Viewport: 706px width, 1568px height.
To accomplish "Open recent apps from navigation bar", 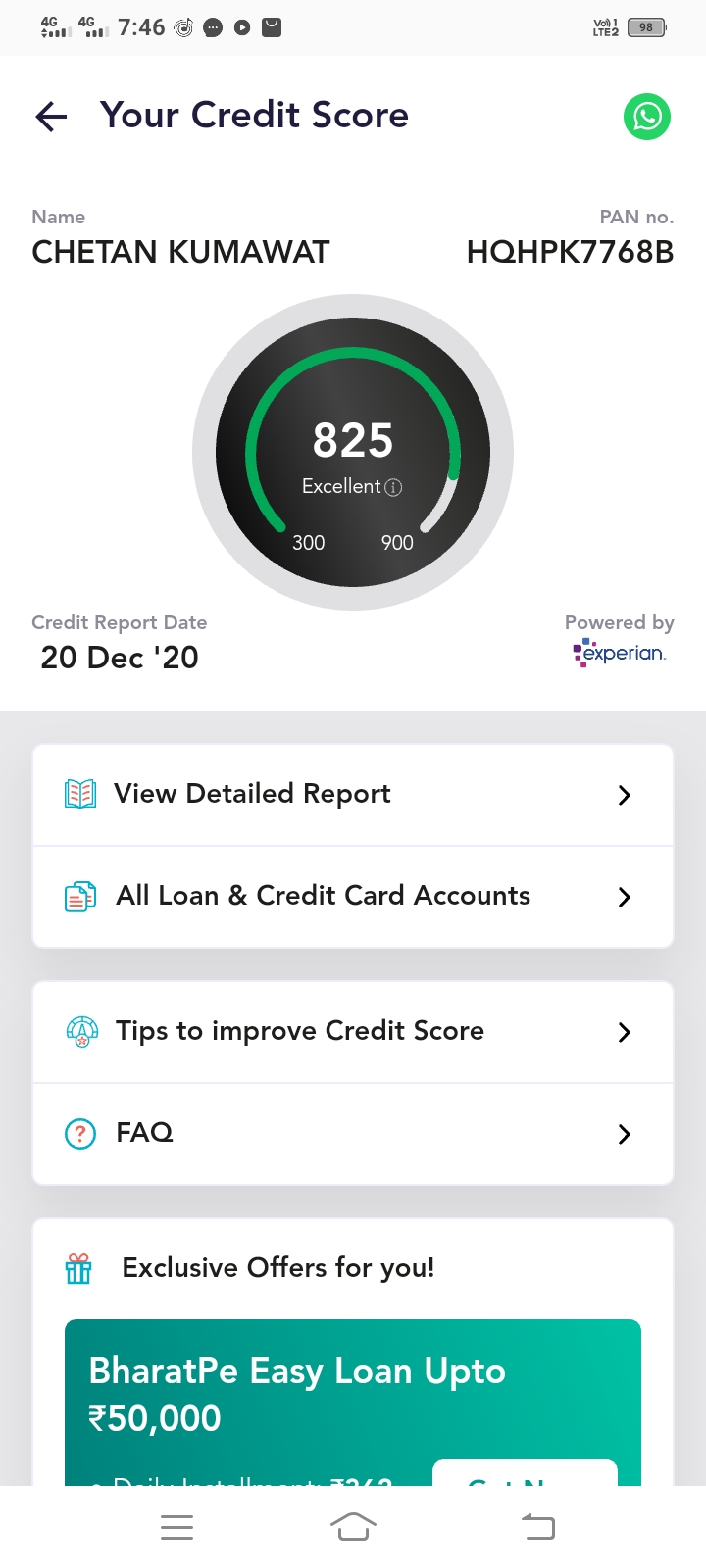I will point(176,1527).
